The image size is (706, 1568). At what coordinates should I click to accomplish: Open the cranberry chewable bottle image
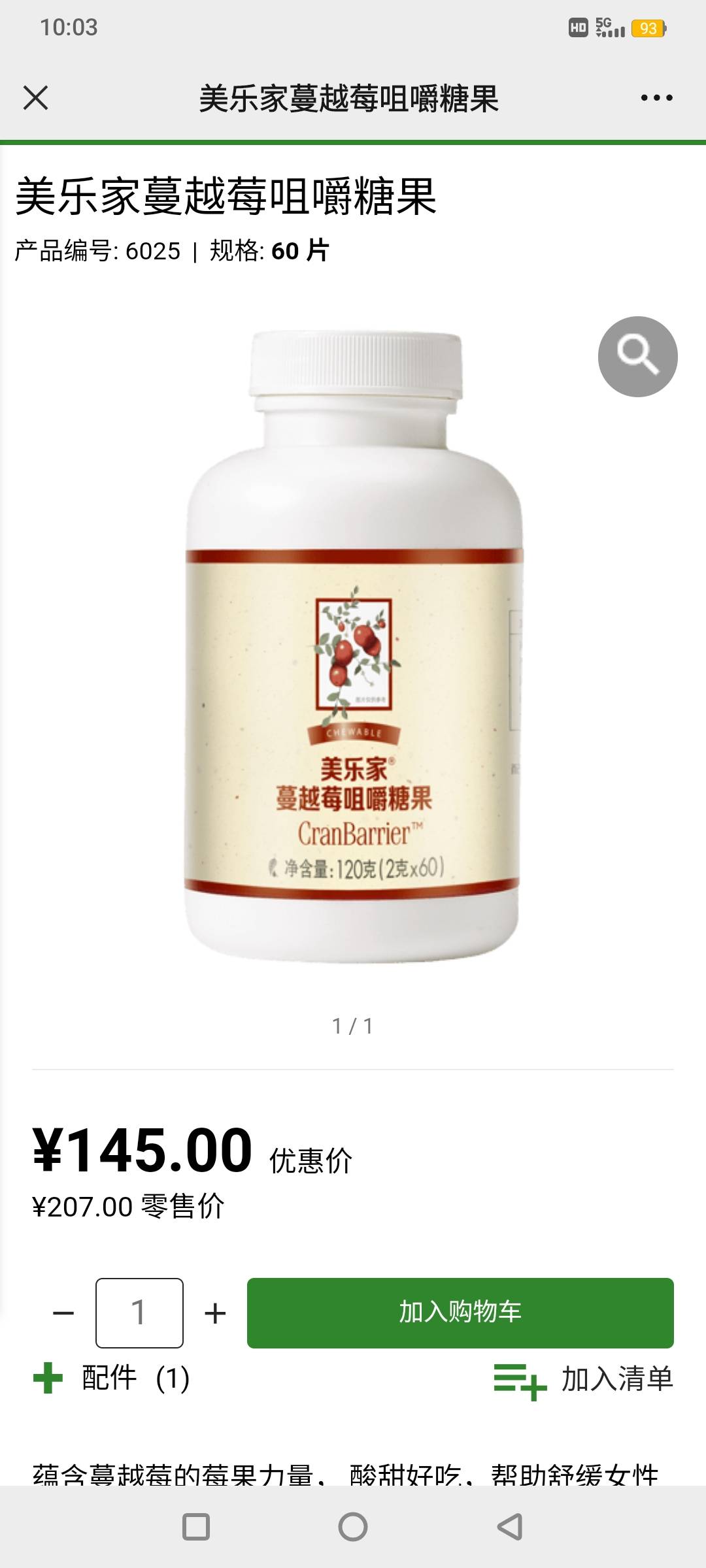(x=353, y=647)
